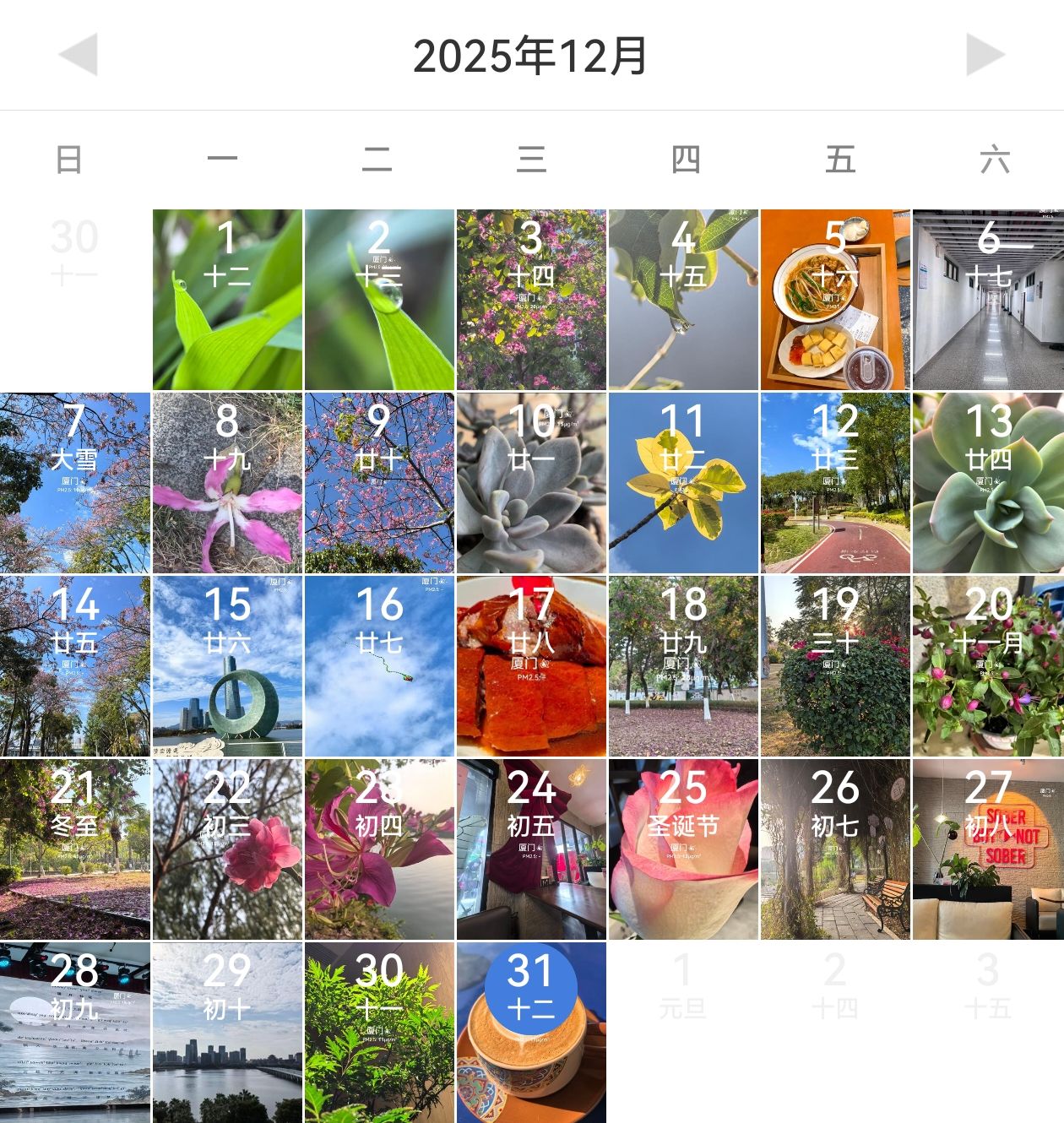Open December 7 大雪 entry
Viewport: 1064px width, 1123px height.
point(75,483)
